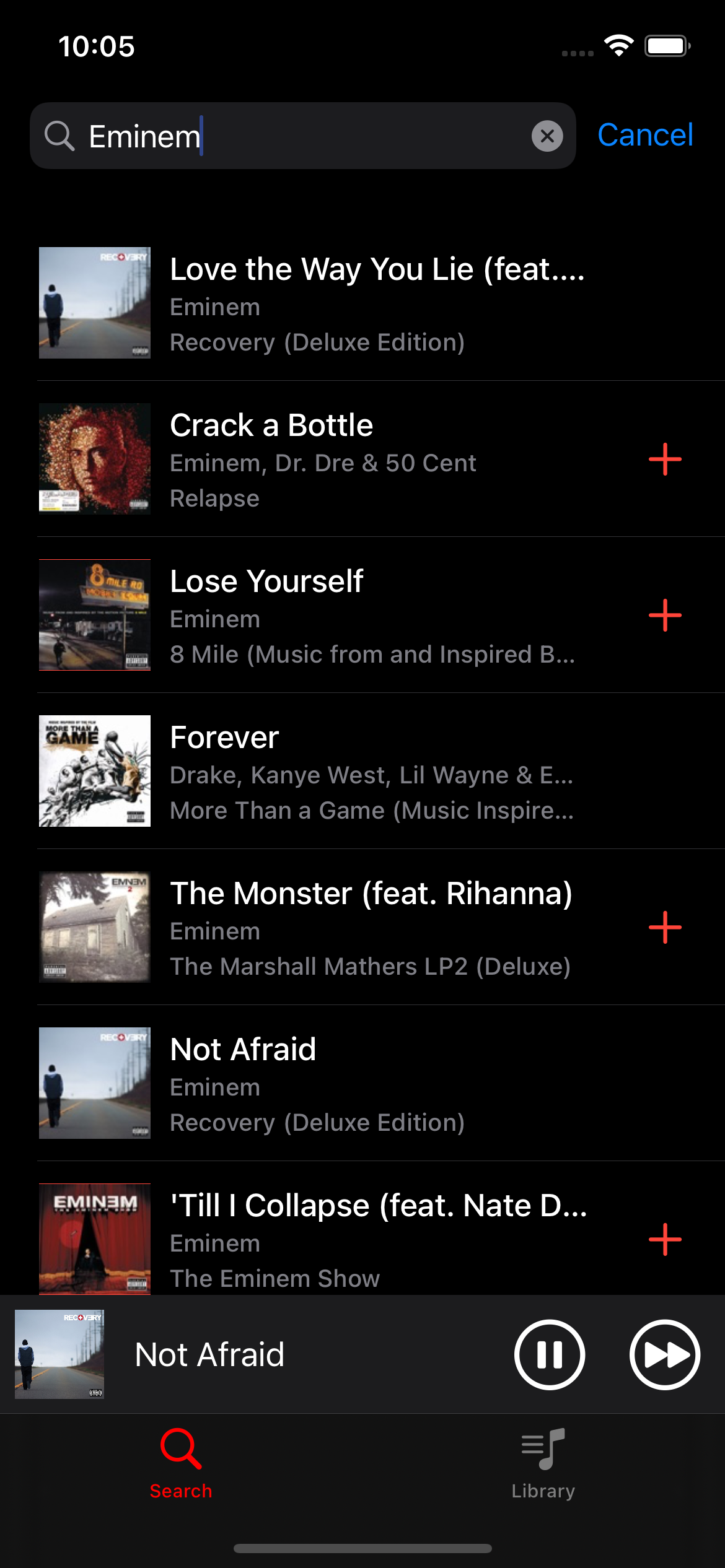Open the Crack a Bottle result
725x1568 pixels.
pos(372,459)
